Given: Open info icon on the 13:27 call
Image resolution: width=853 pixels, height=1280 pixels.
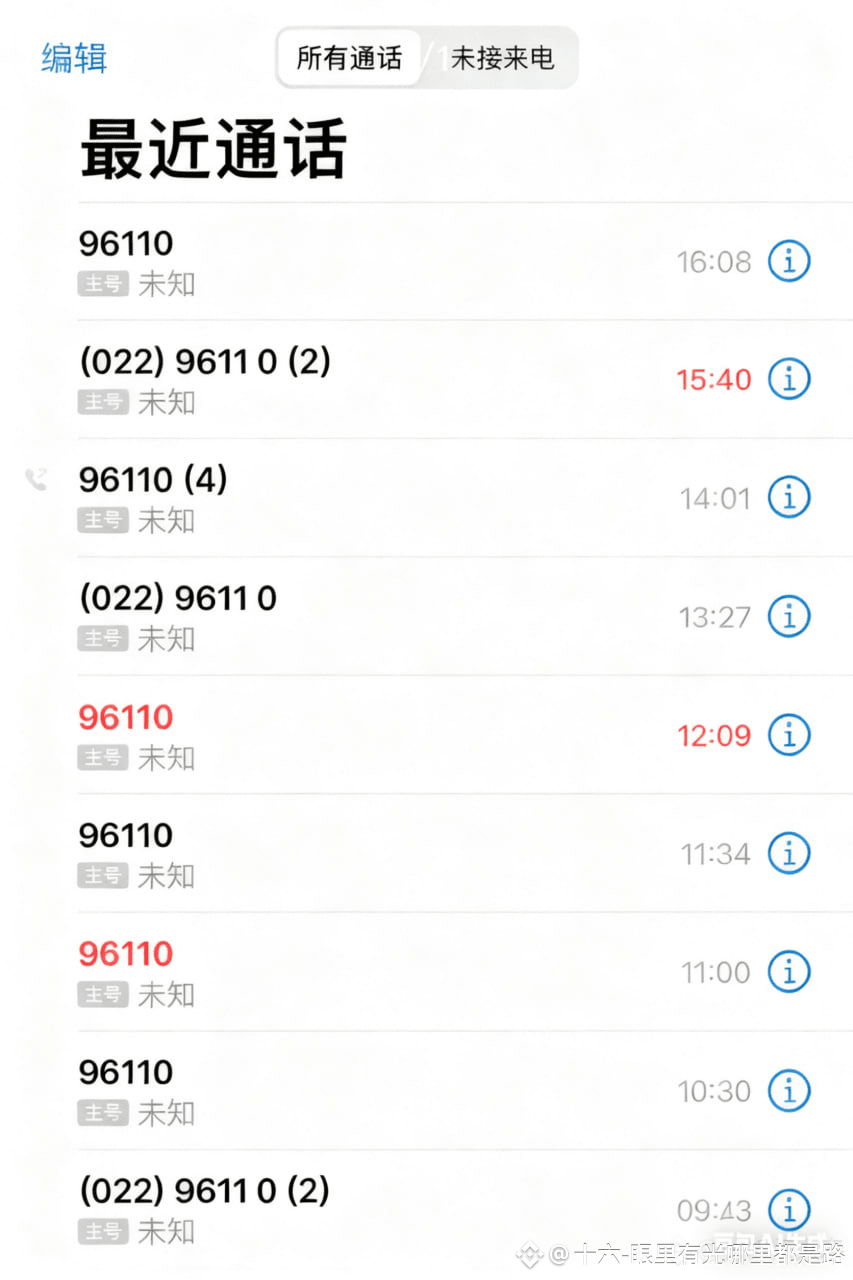Looking at the screenshot, I should (x=788, y=617).
